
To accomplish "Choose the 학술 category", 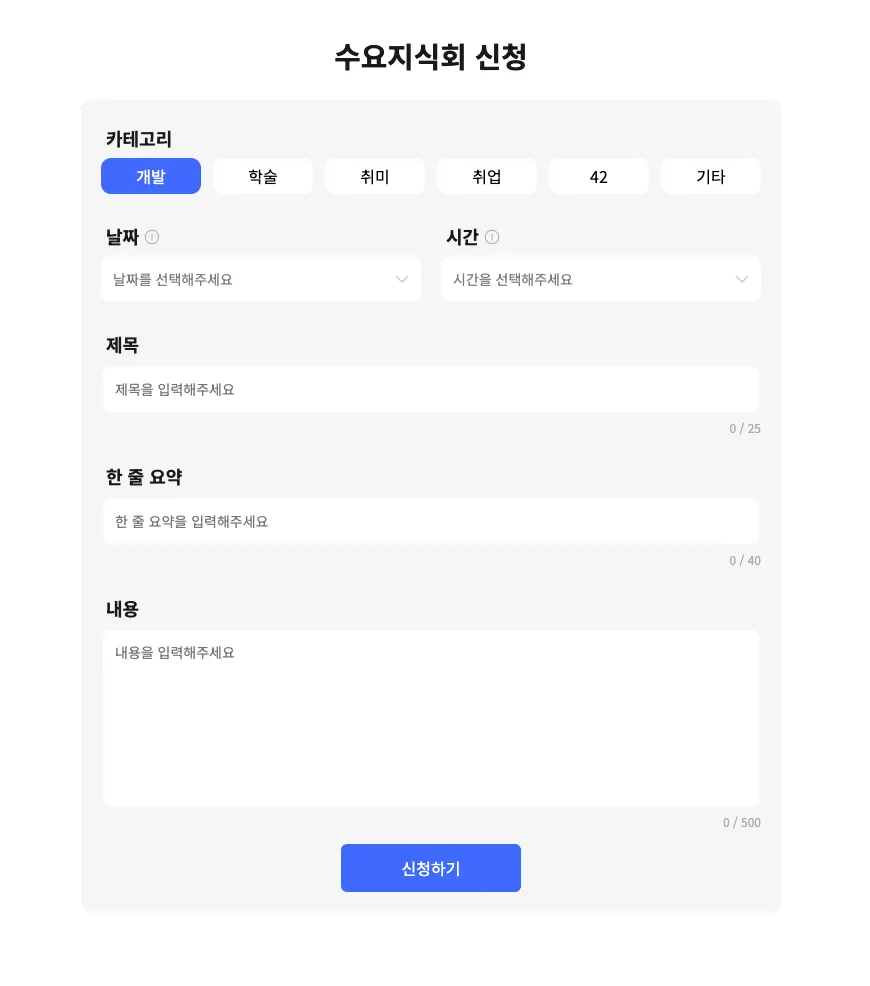I will 263,177.
